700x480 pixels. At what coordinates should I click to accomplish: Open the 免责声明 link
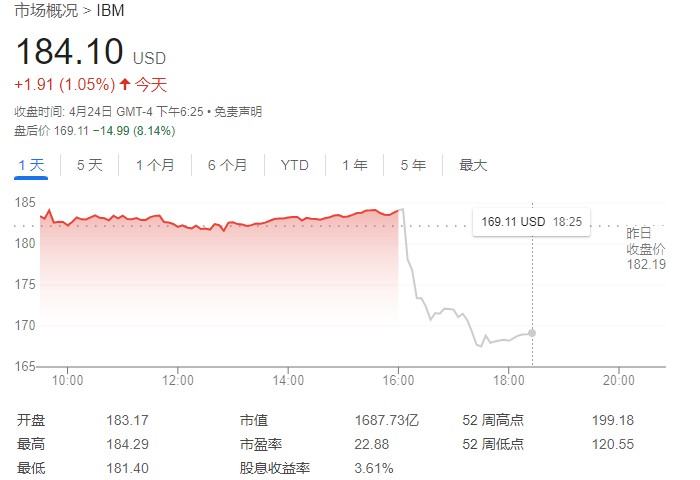click(239, 111)
